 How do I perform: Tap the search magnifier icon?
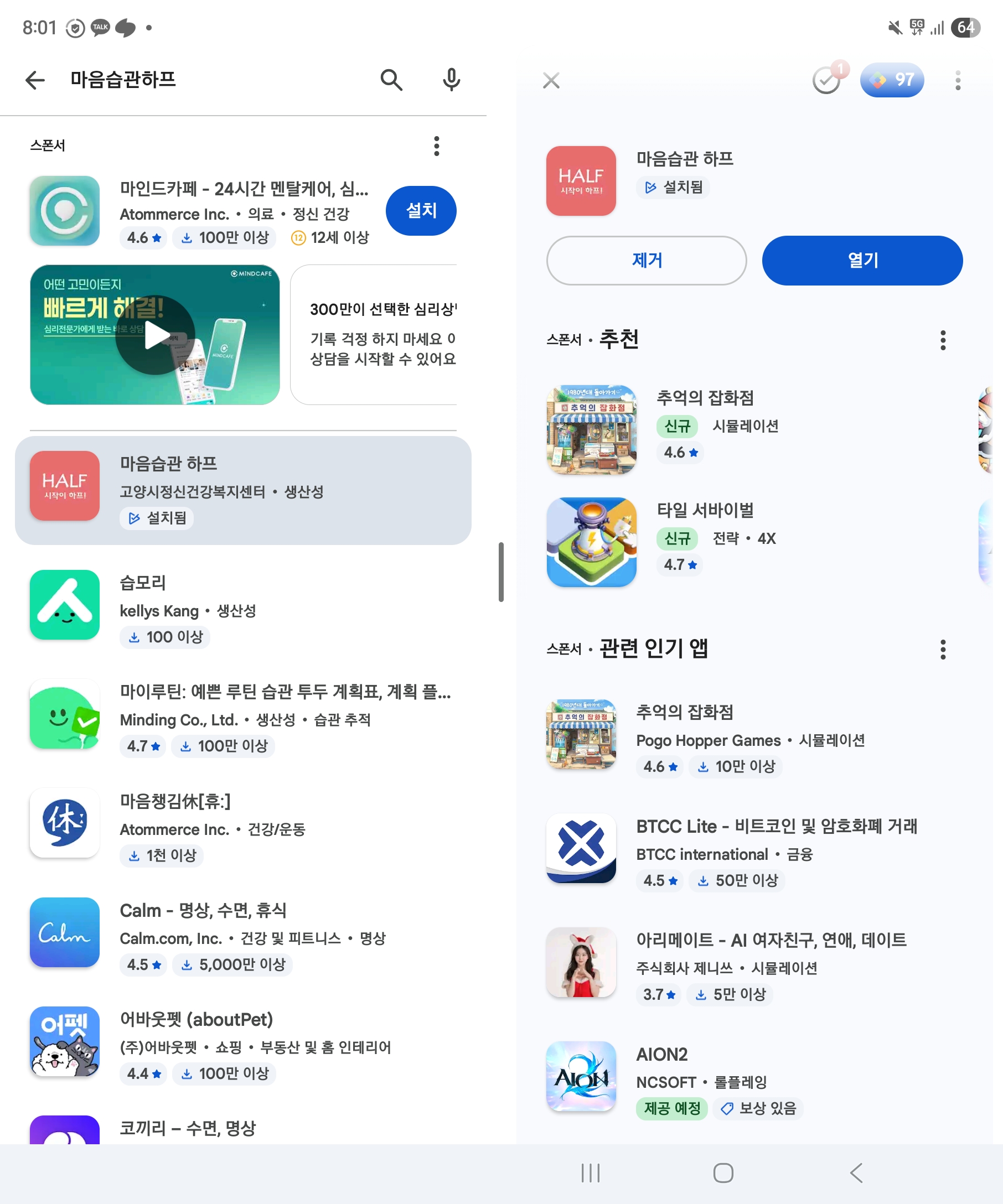[391, 80]
